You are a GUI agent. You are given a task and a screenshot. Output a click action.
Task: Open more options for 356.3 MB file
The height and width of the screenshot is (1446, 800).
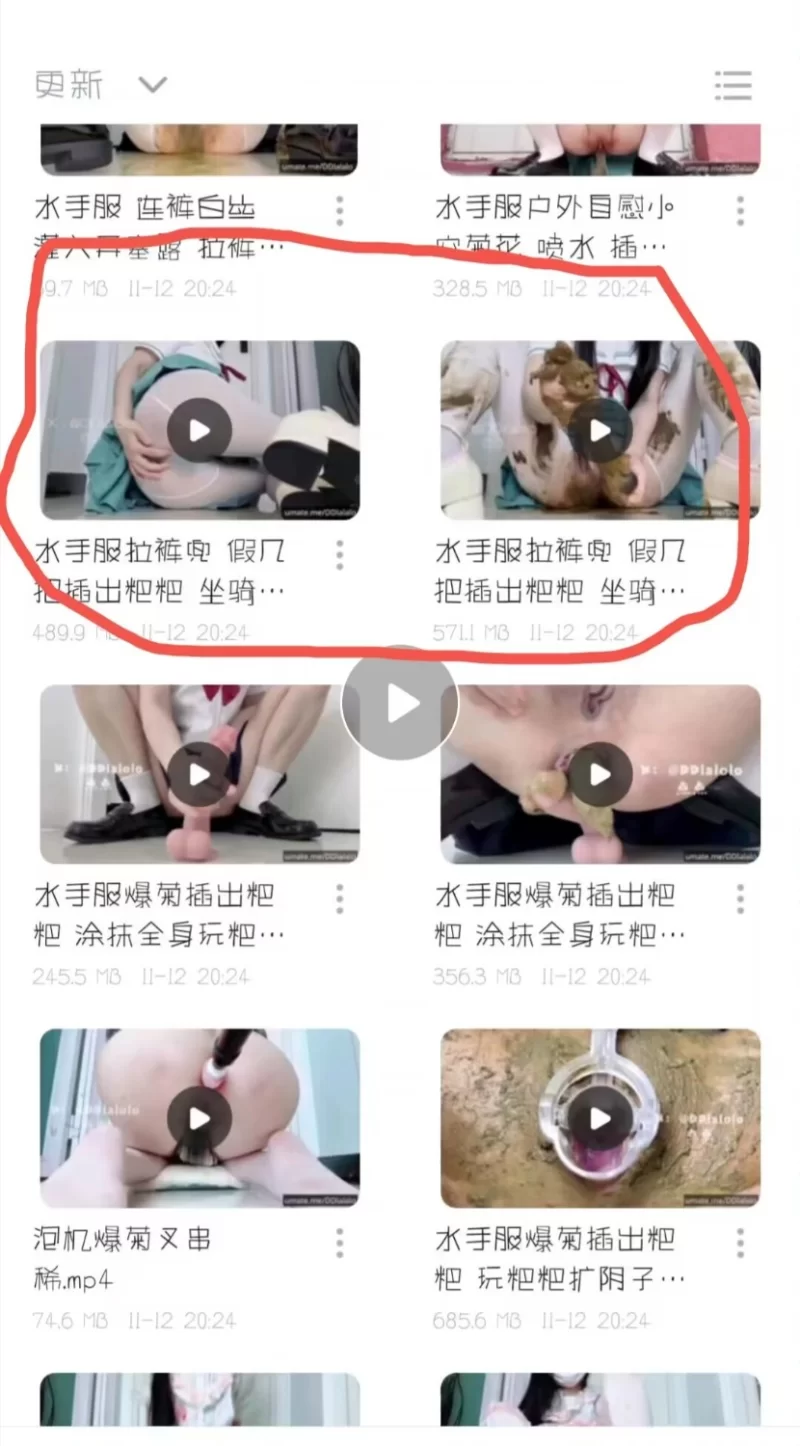pyautogui.click(x=741, y=898)
